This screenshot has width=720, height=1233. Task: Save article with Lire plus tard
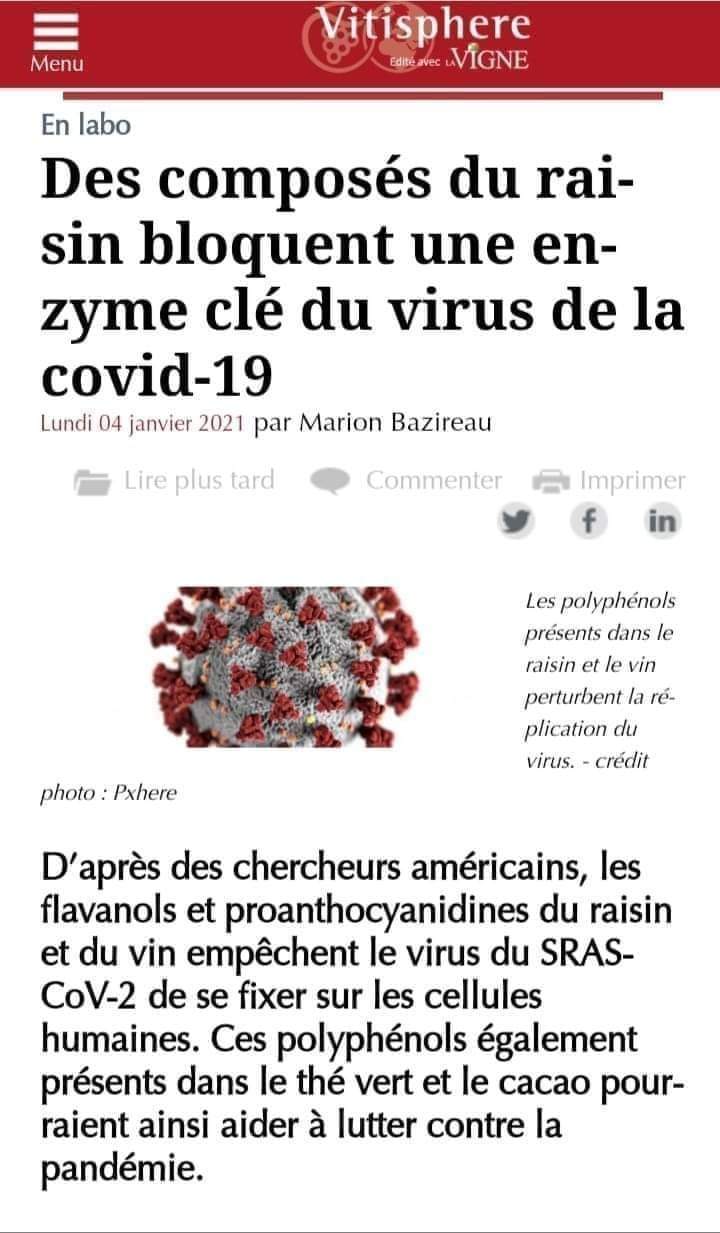coord(176,481)
